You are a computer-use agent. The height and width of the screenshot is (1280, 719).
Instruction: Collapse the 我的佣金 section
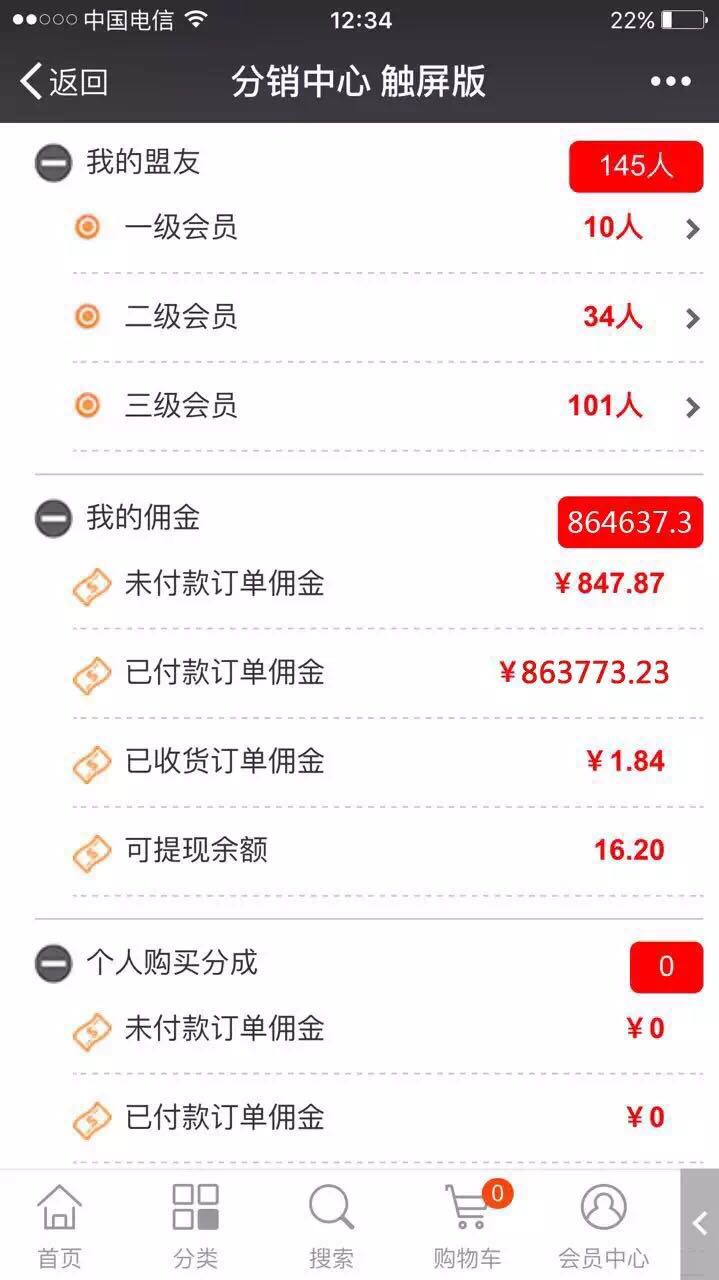[53, 518]
